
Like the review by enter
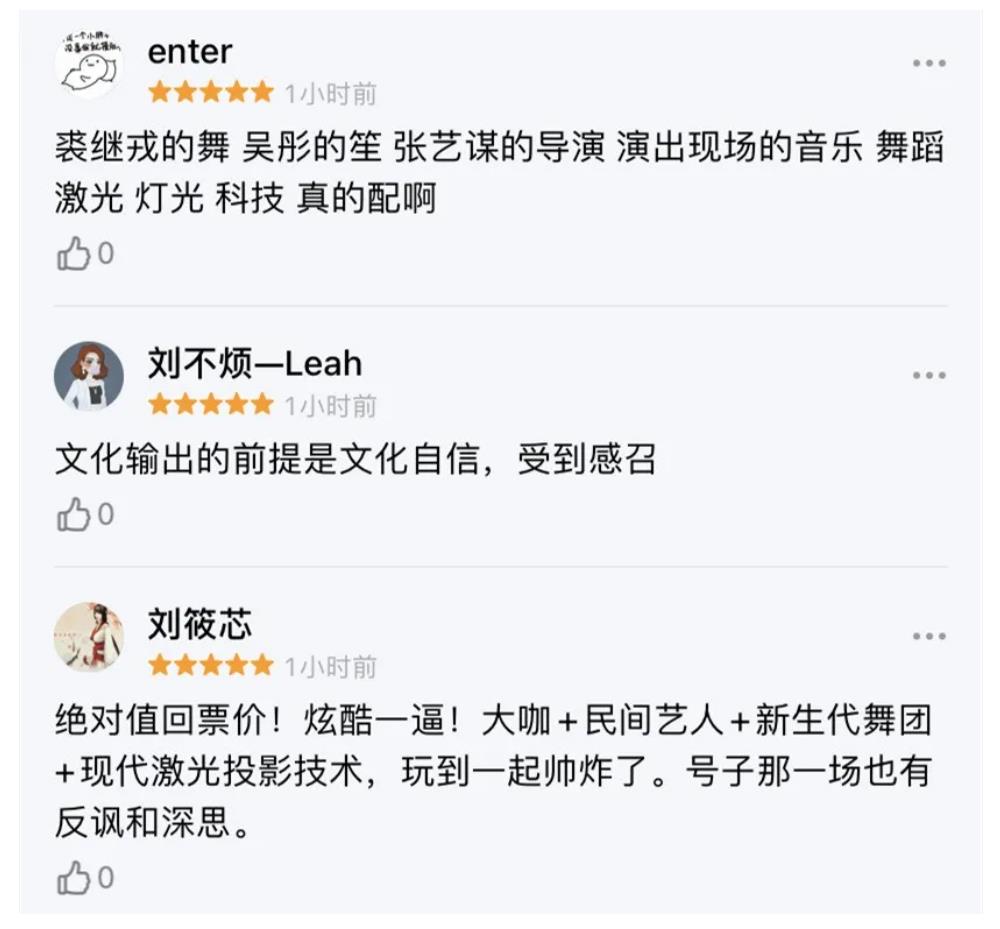74,255
